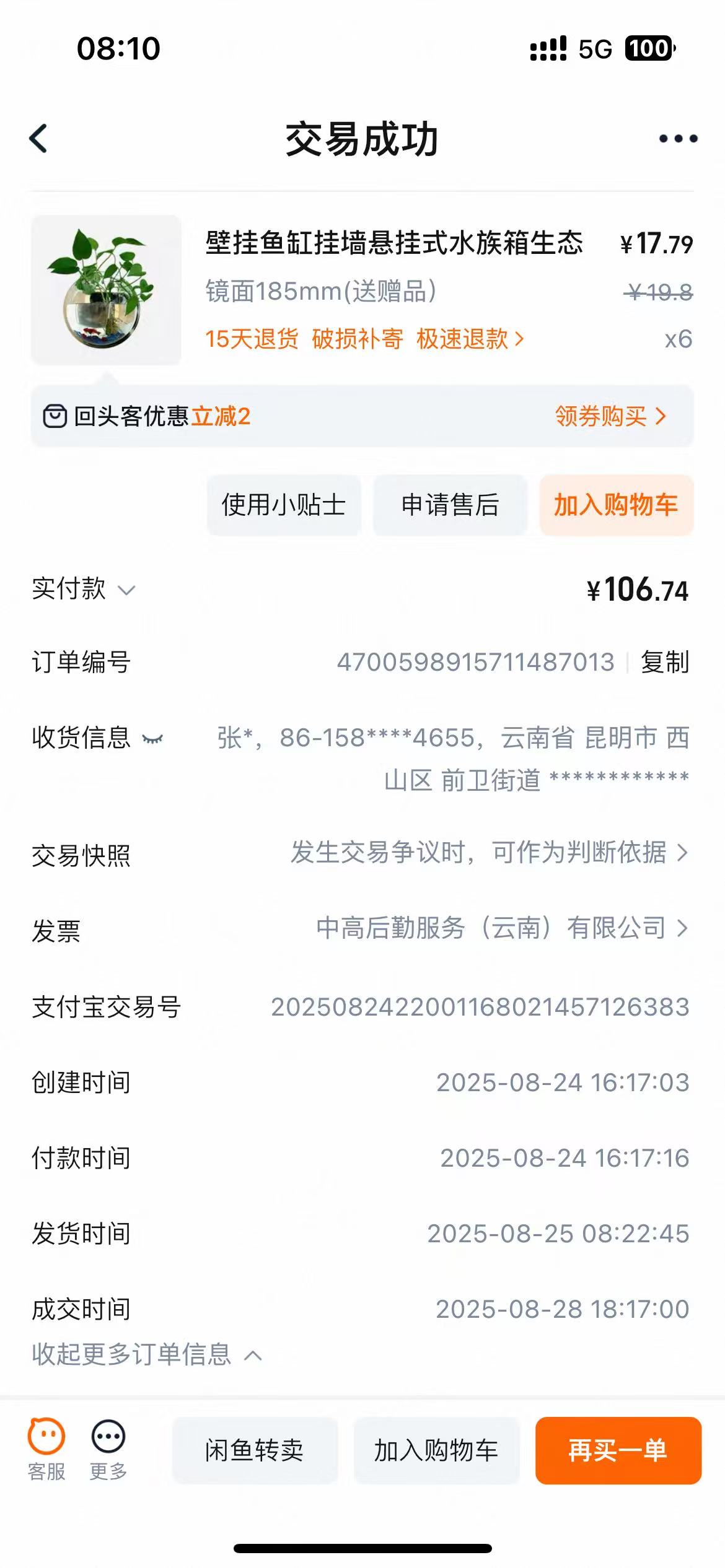Open the 更多 options at the bottom

pyautogui.click(x=108, y=1449)
